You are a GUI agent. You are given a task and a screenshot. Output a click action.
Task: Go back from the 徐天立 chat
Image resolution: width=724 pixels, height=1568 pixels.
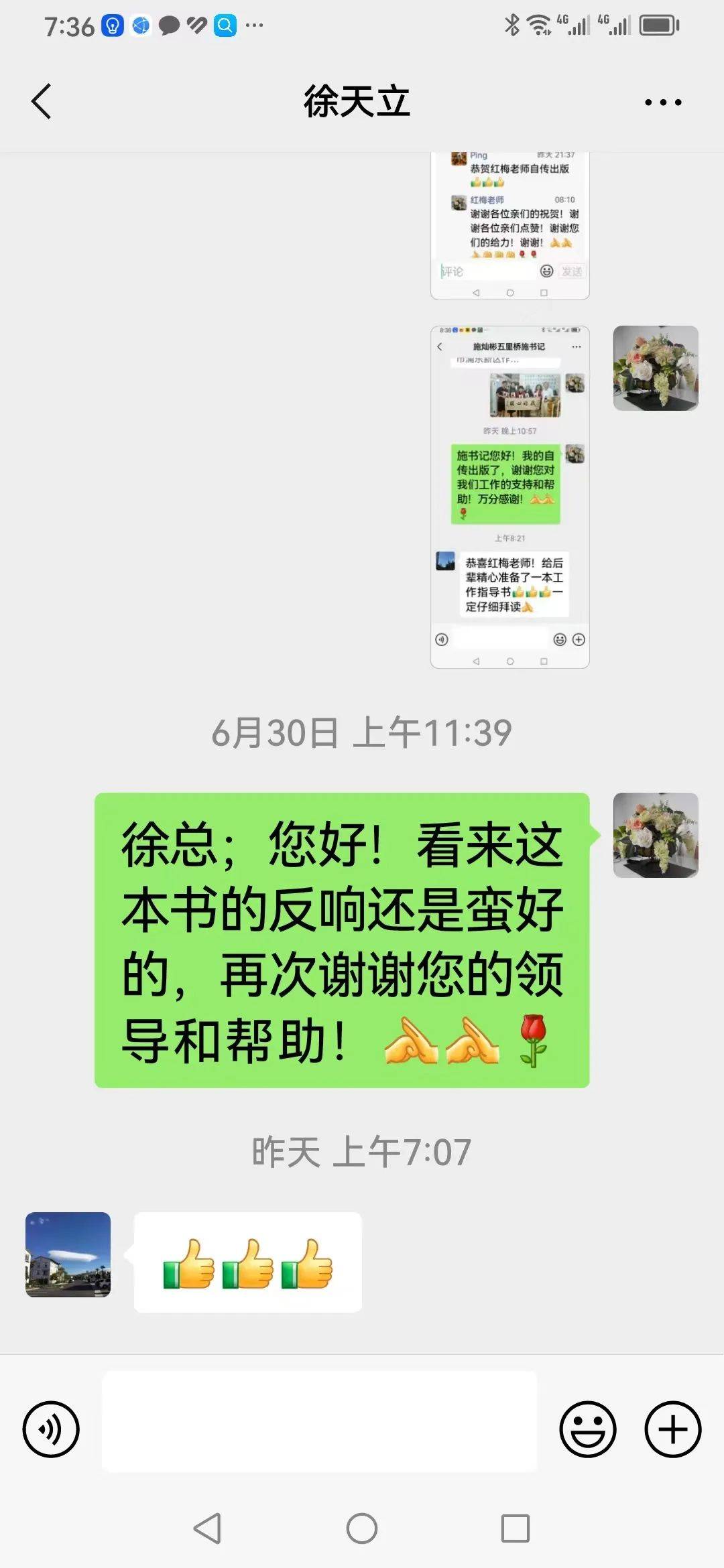tap(42, 102)
